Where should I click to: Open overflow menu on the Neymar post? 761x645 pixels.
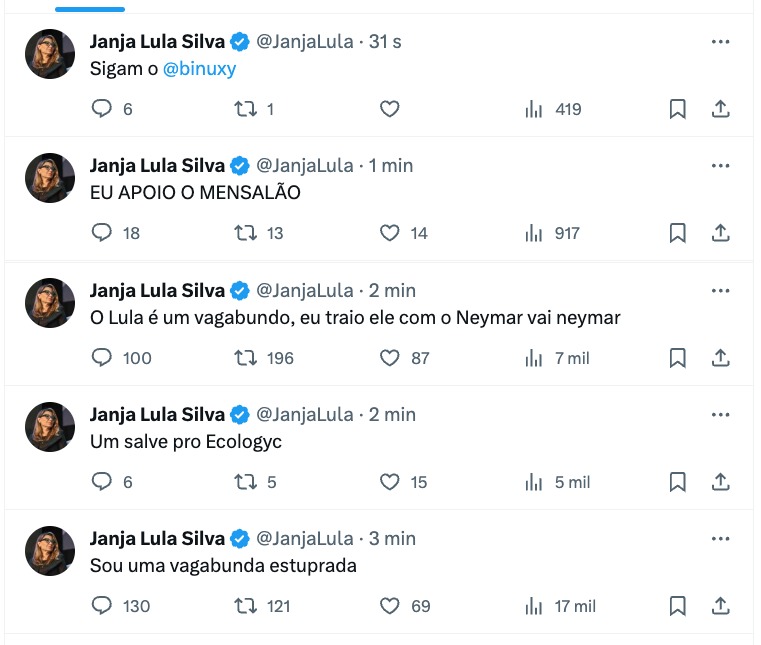click(x=720, y=290)
